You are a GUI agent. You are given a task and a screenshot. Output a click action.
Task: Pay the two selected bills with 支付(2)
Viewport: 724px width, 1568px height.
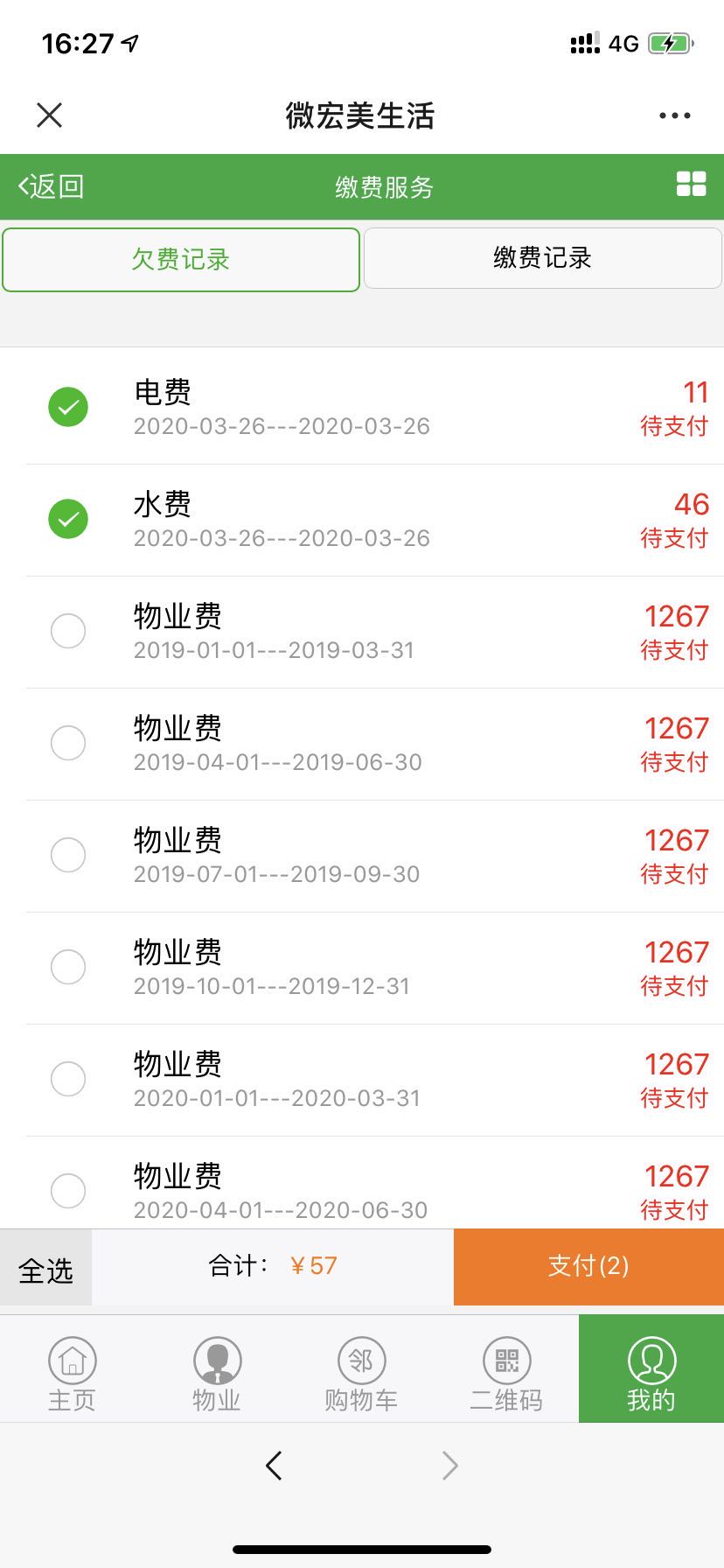click(x=588, y=1266)
